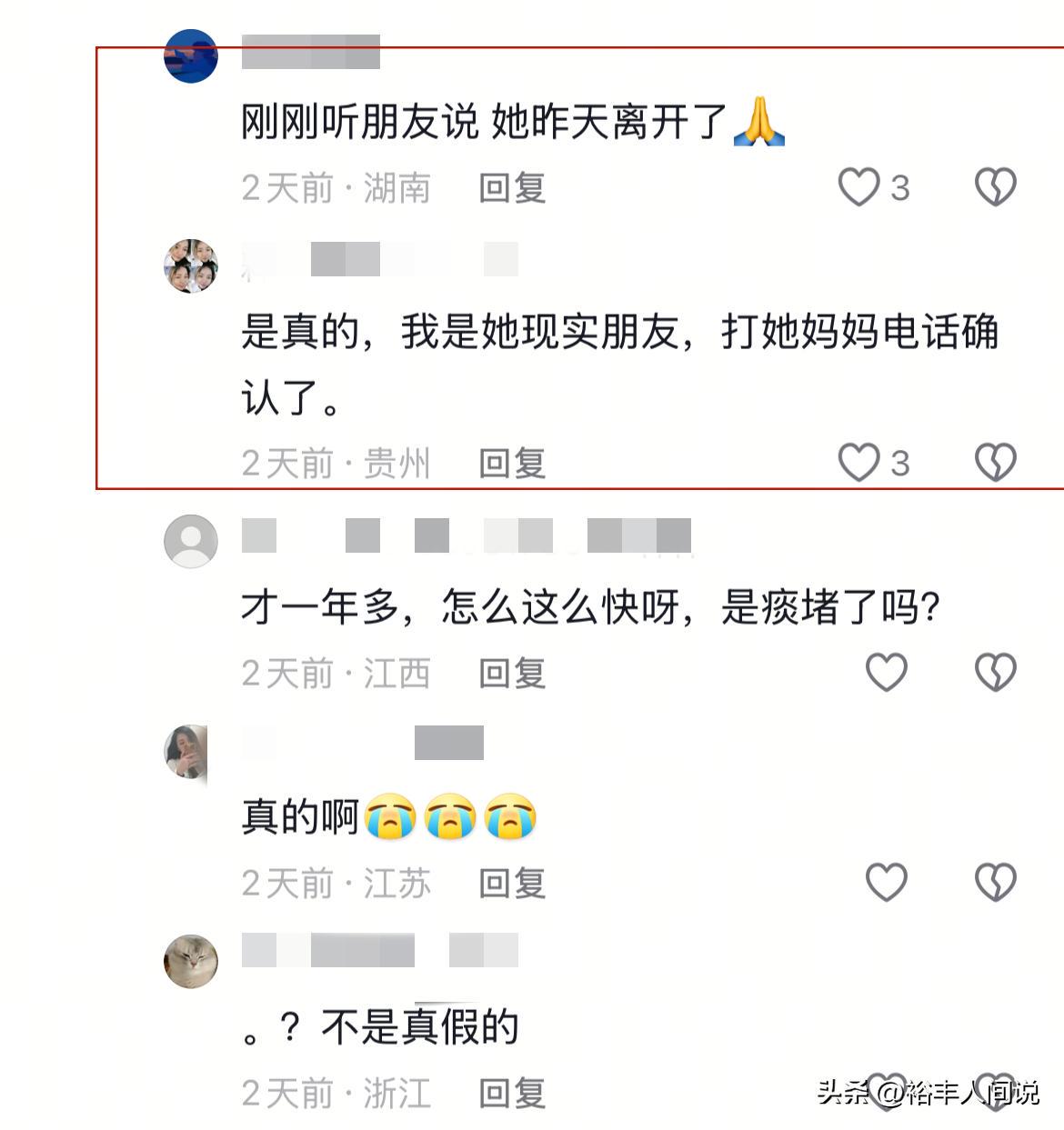
Task: Like the comment "才一年多,怎么这么快呀"
Action: [886, 673]
